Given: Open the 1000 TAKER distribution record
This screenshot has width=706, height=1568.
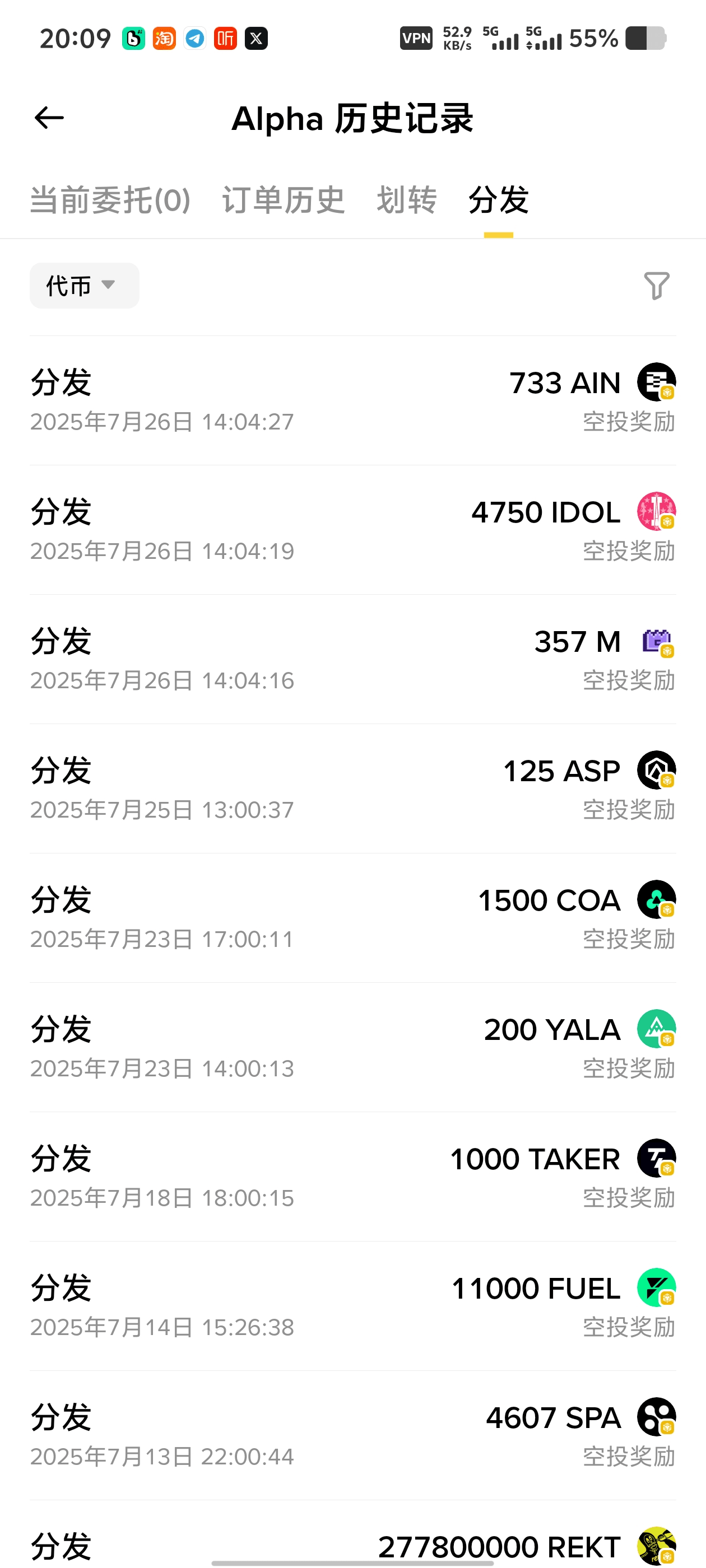Looking at the screenshot, I should tap(352, 1177).
